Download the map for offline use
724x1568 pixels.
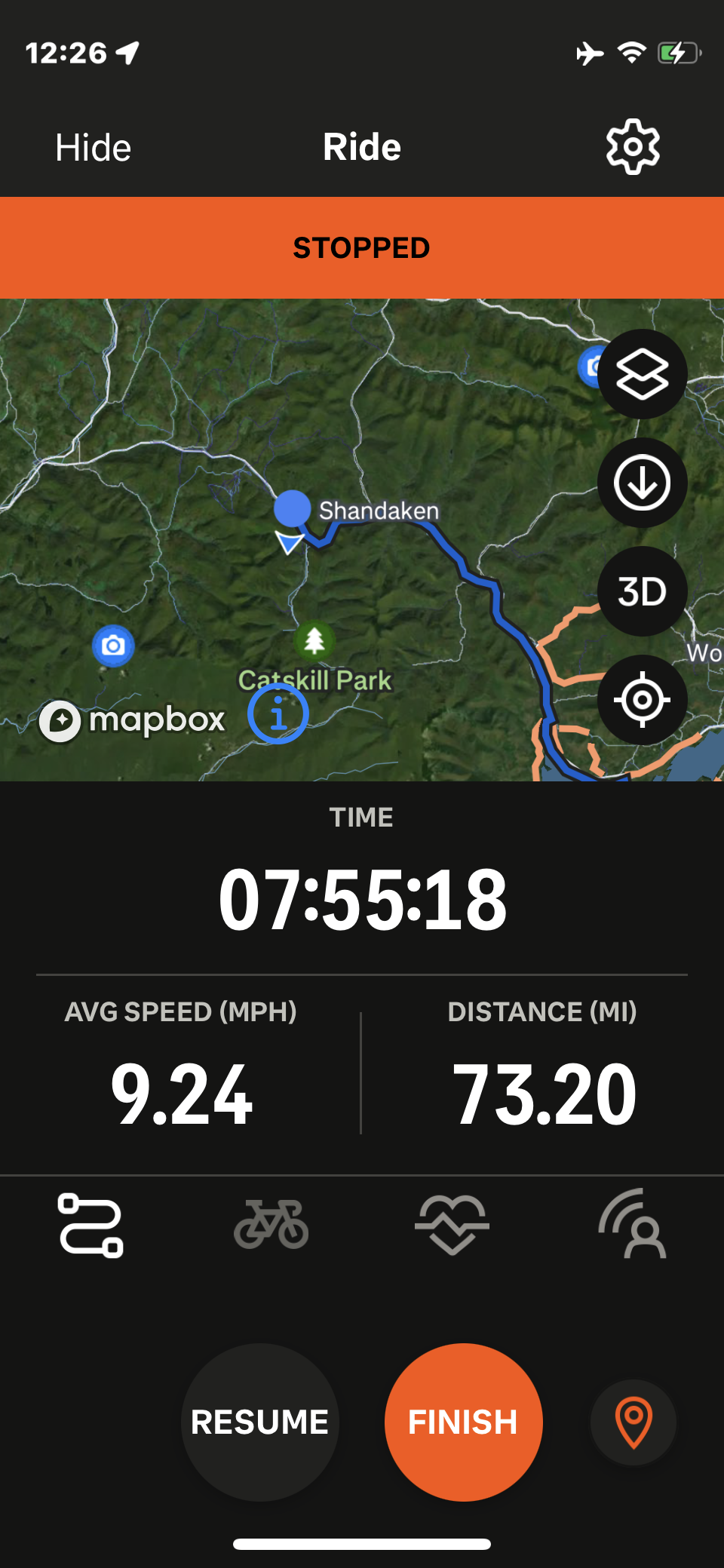(642, 483)
